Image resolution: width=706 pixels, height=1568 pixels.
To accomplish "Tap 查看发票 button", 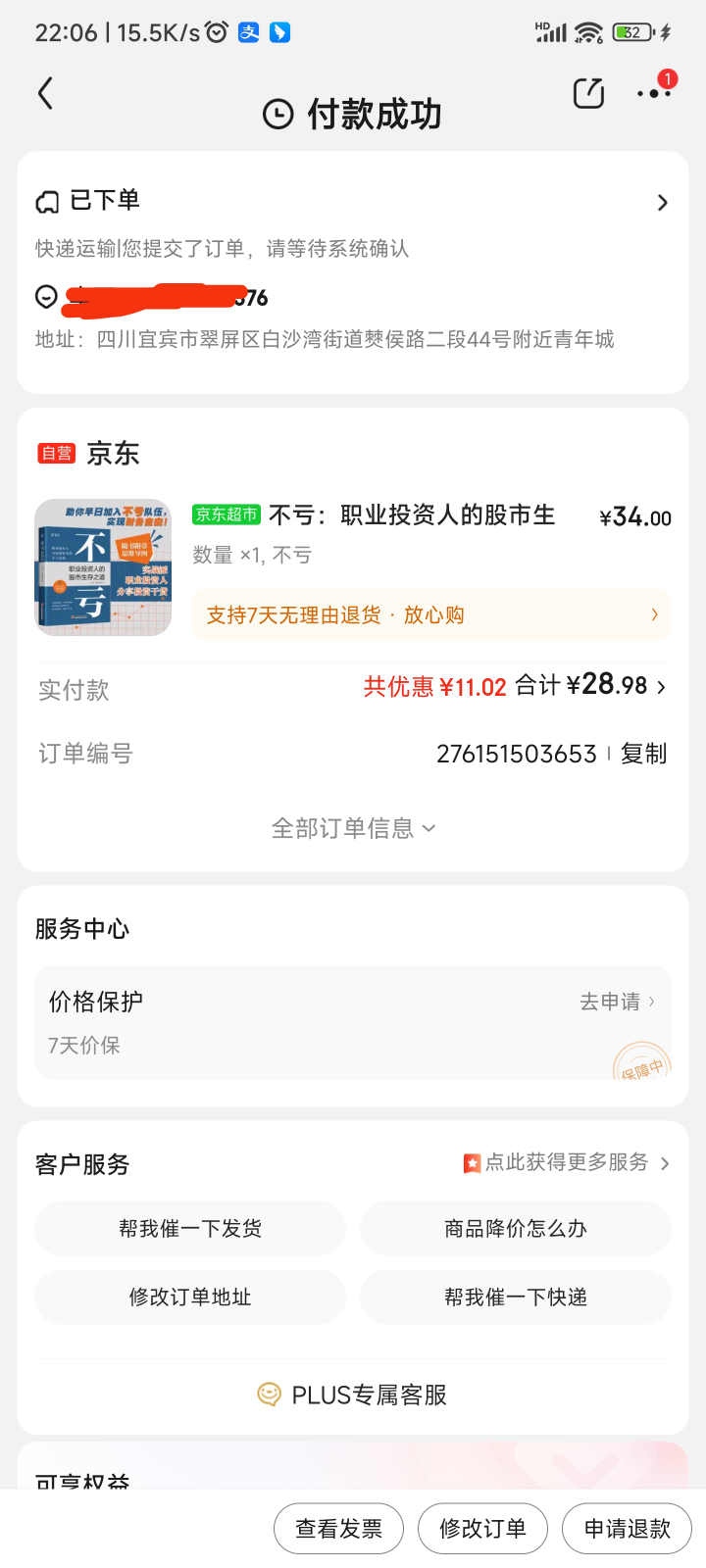I will coord(338,1528).
